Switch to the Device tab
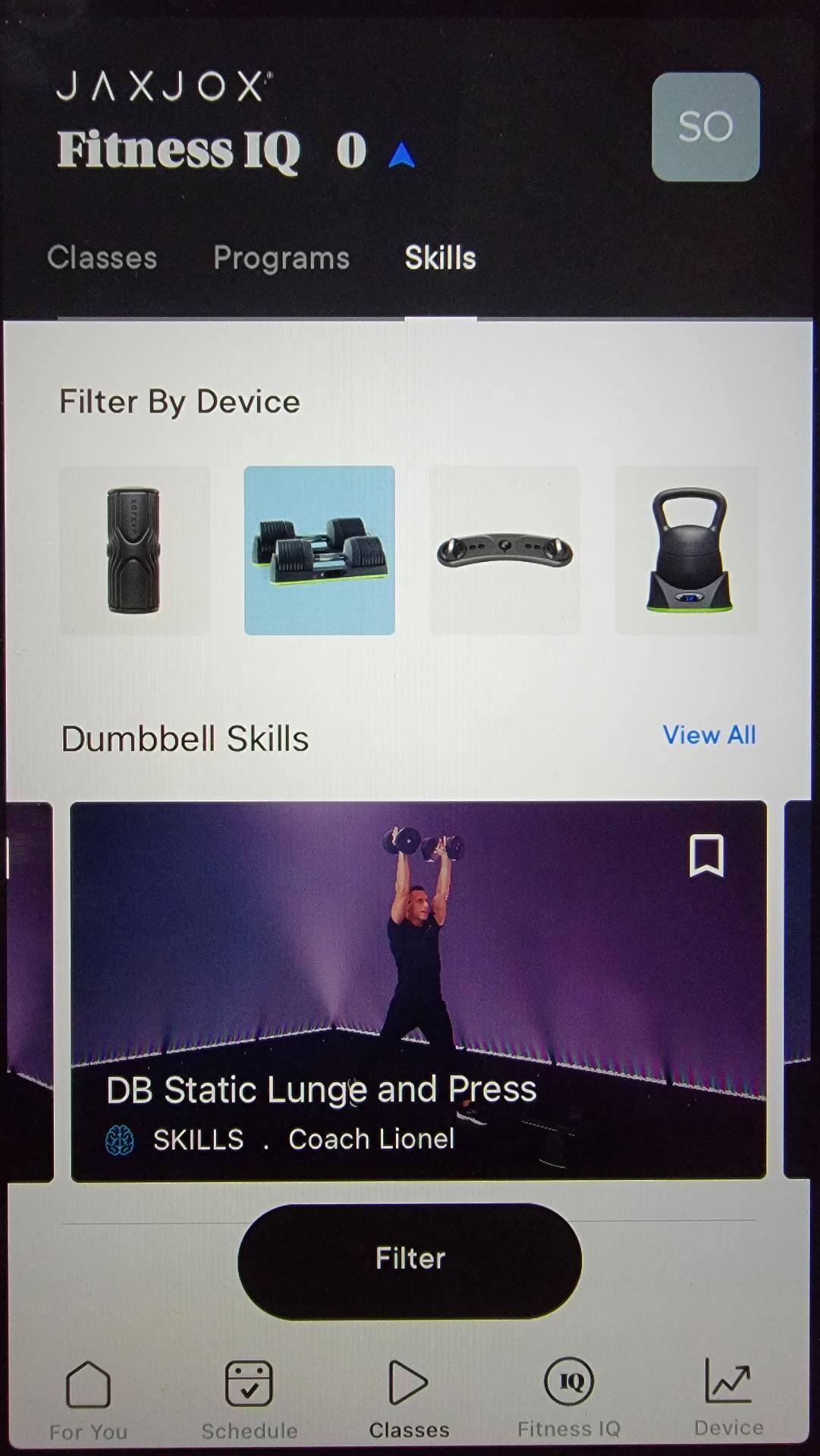Screen dimensions: 820x1456 728,1399
